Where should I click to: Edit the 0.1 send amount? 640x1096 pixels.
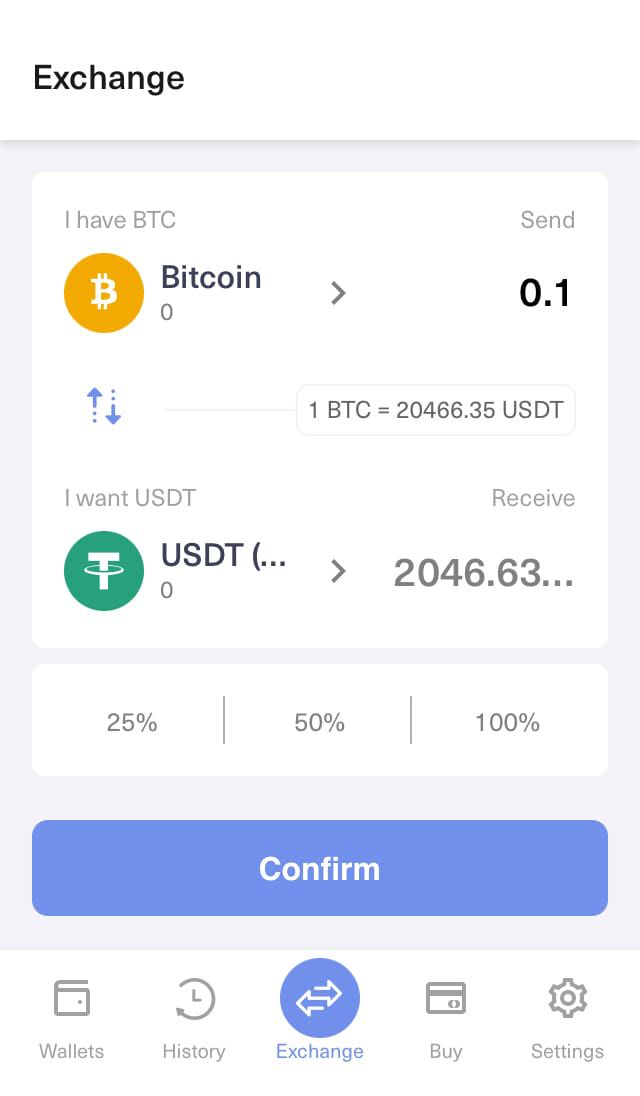pyautogui.click(x=545, y=293)
